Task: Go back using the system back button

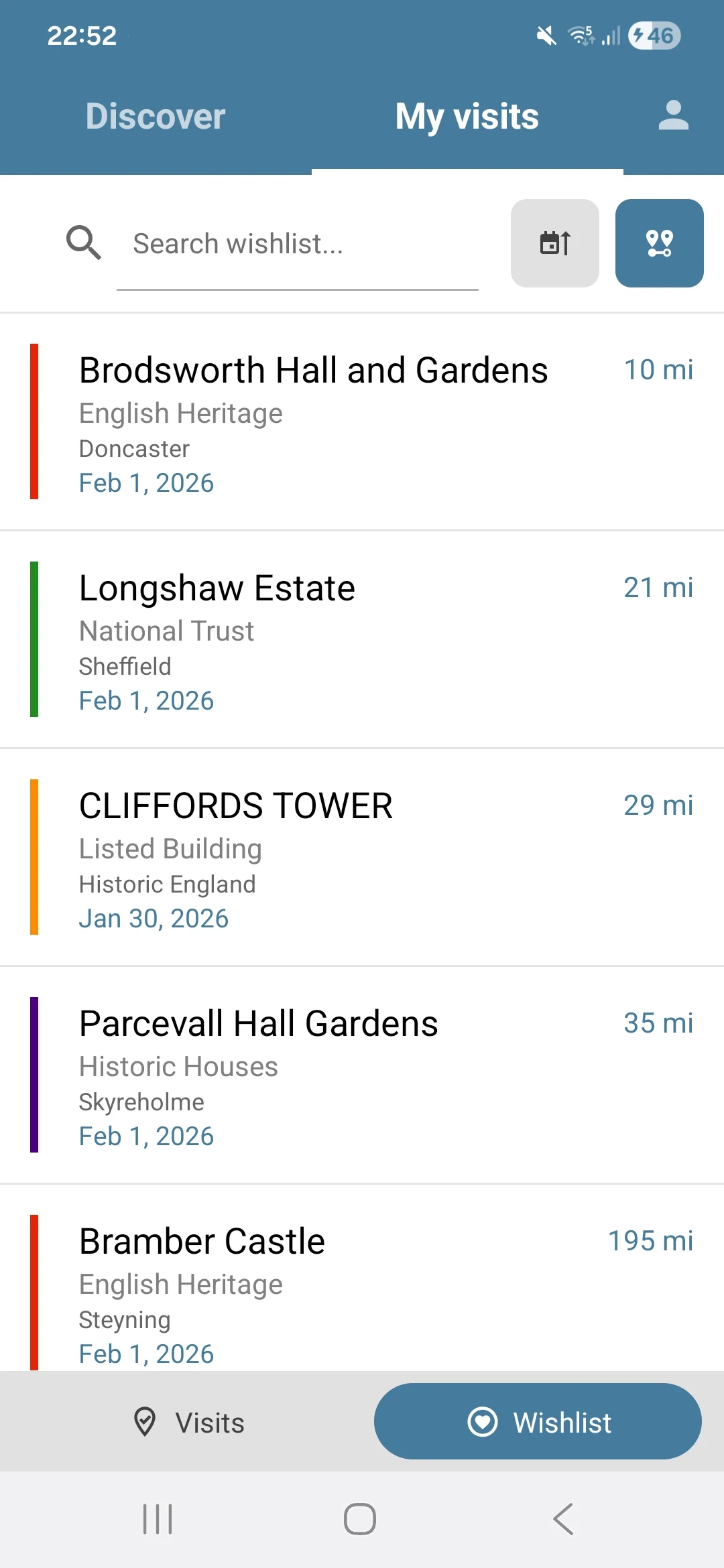Action: 563,1518
